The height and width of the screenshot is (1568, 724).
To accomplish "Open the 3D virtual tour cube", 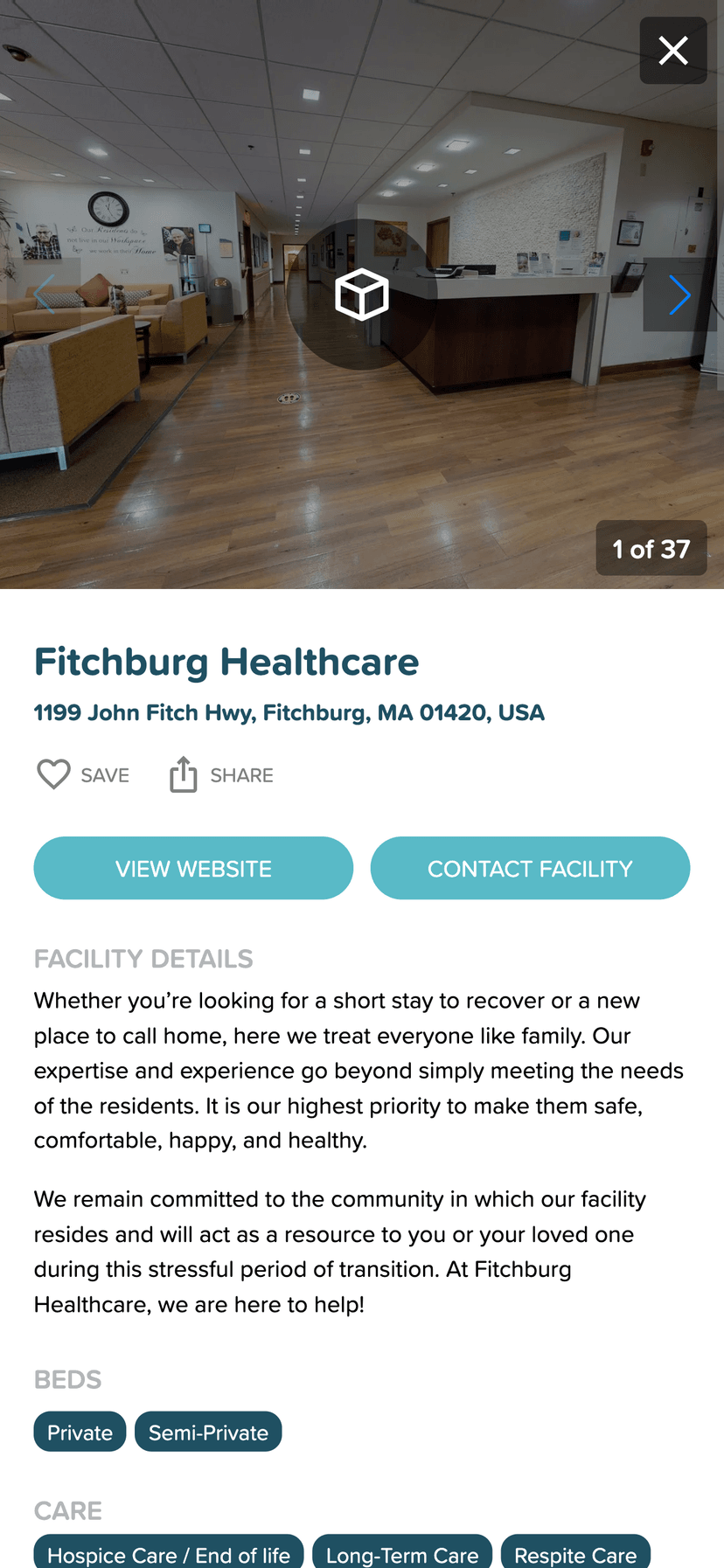I will (361, 295).
